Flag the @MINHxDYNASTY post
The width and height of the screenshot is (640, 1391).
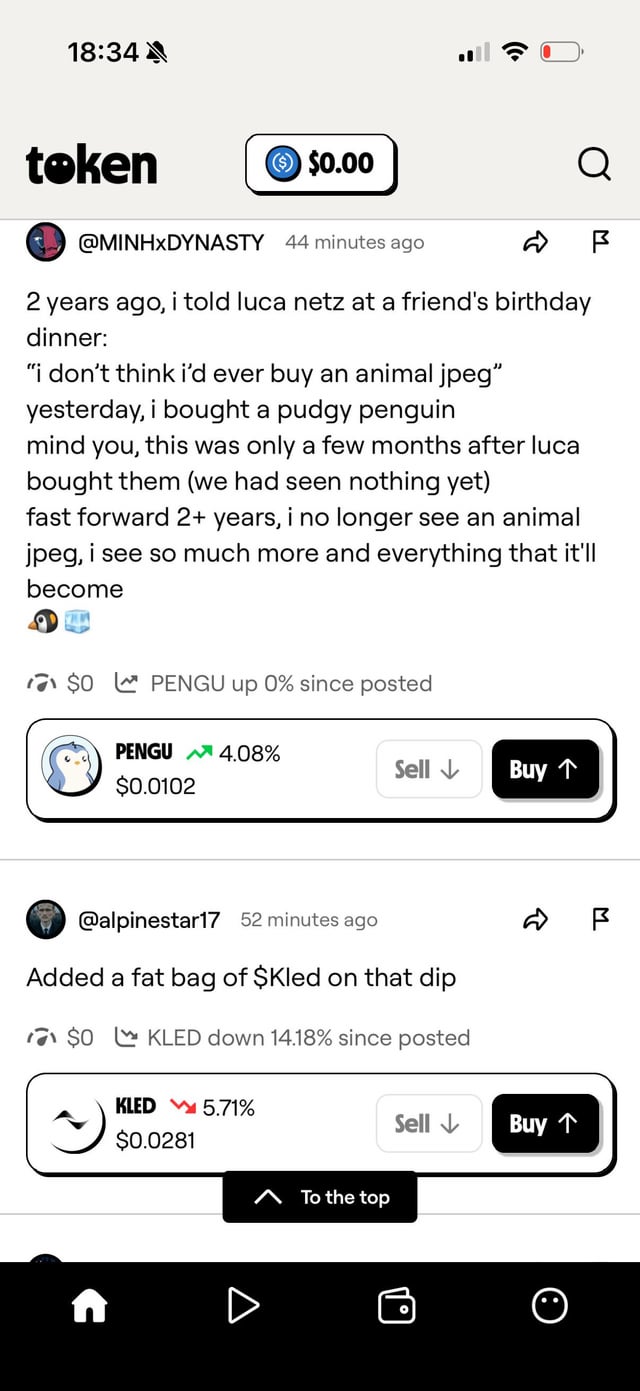pos(600,242)
